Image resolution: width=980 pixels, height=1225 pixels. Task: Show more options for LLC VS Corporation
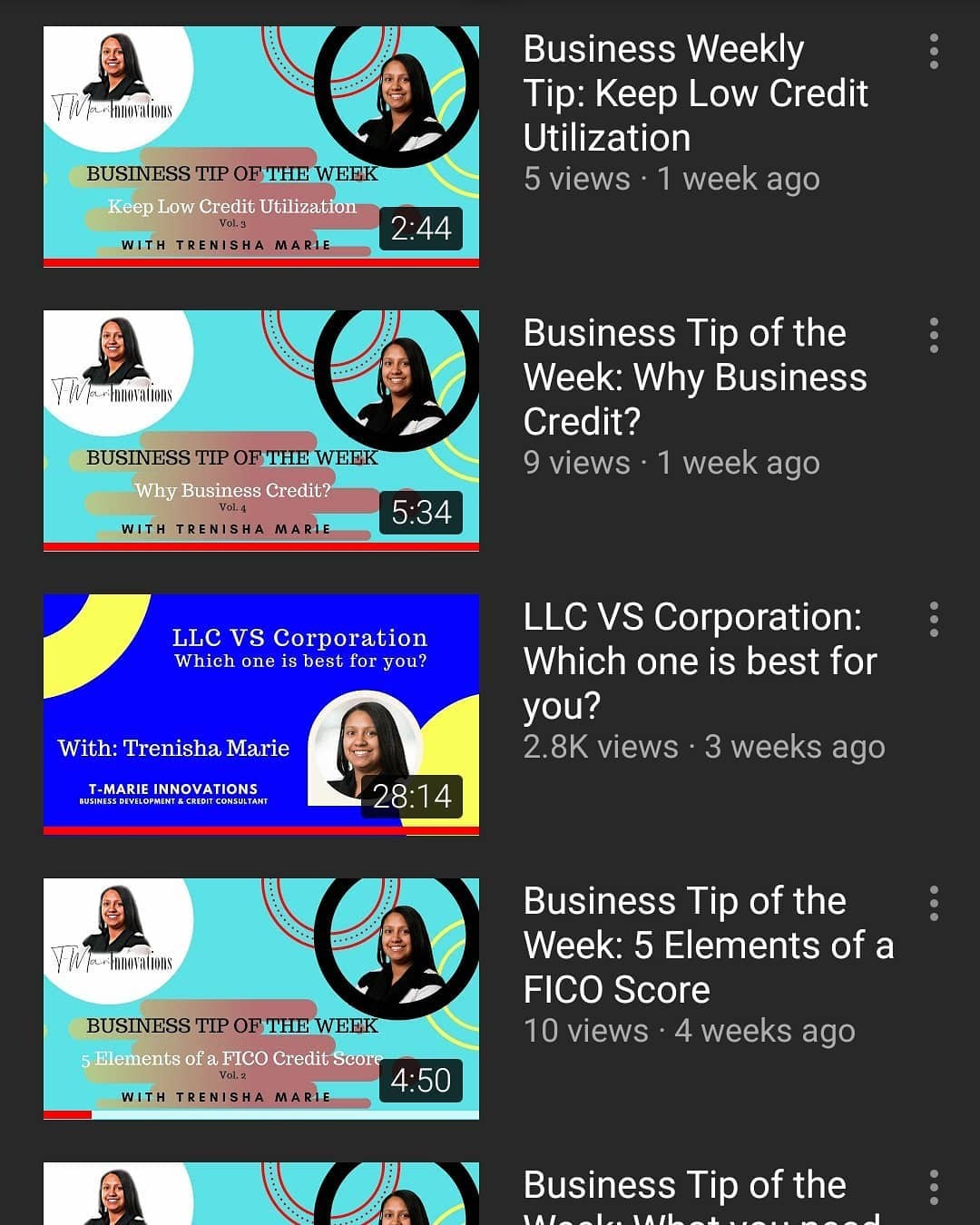(x=934, y=620)
